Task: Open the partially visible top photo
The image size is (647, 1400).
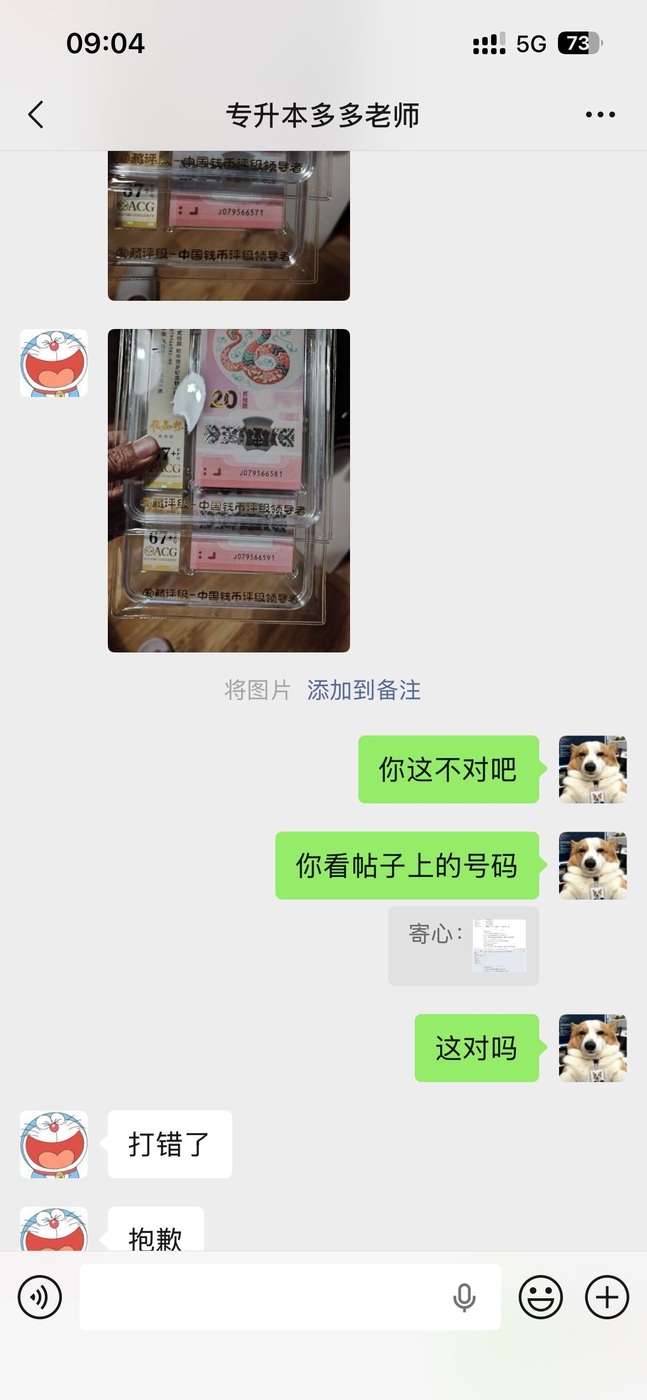Action: (229, 226)
